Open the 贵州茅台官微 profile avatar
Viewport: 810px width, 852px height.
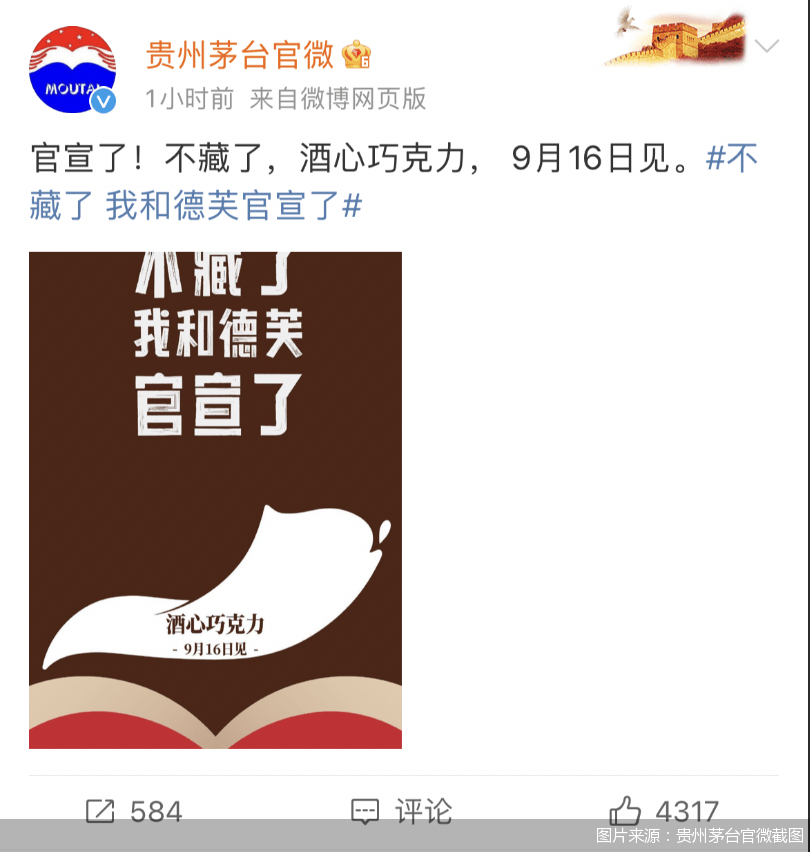click(x=72, y=69)
